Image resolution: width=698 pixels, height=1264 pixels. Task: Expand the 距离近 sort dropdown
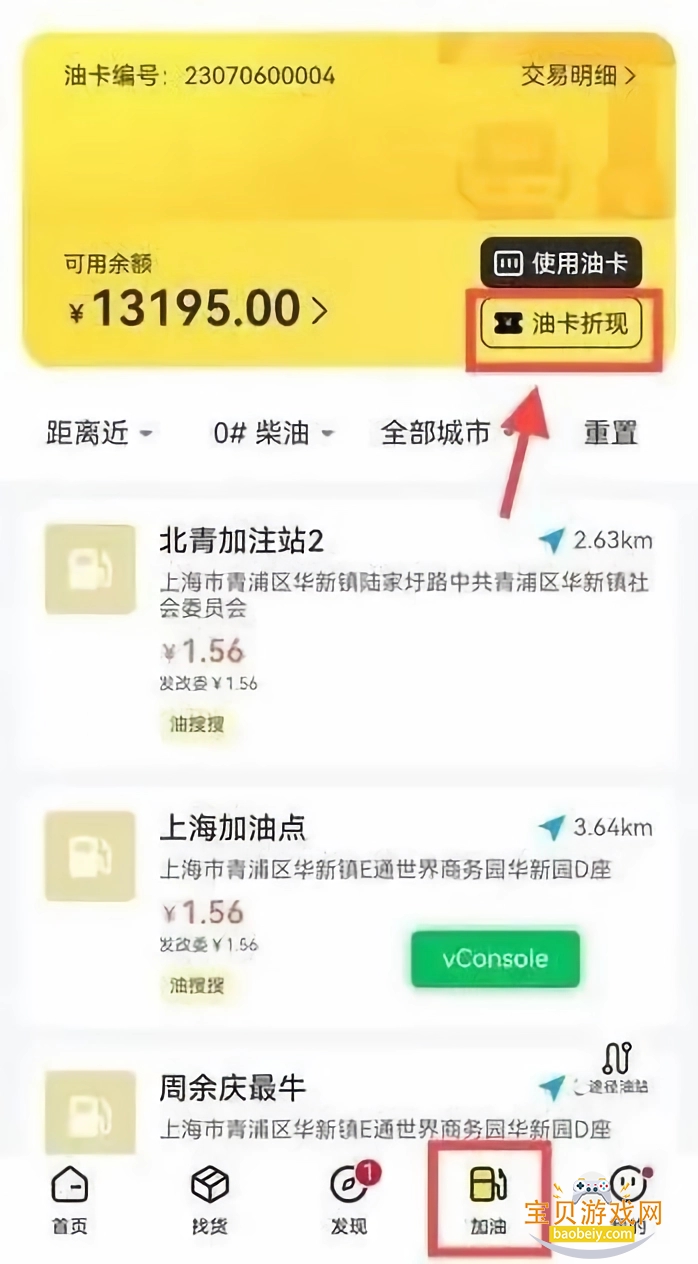click(99, 433)
